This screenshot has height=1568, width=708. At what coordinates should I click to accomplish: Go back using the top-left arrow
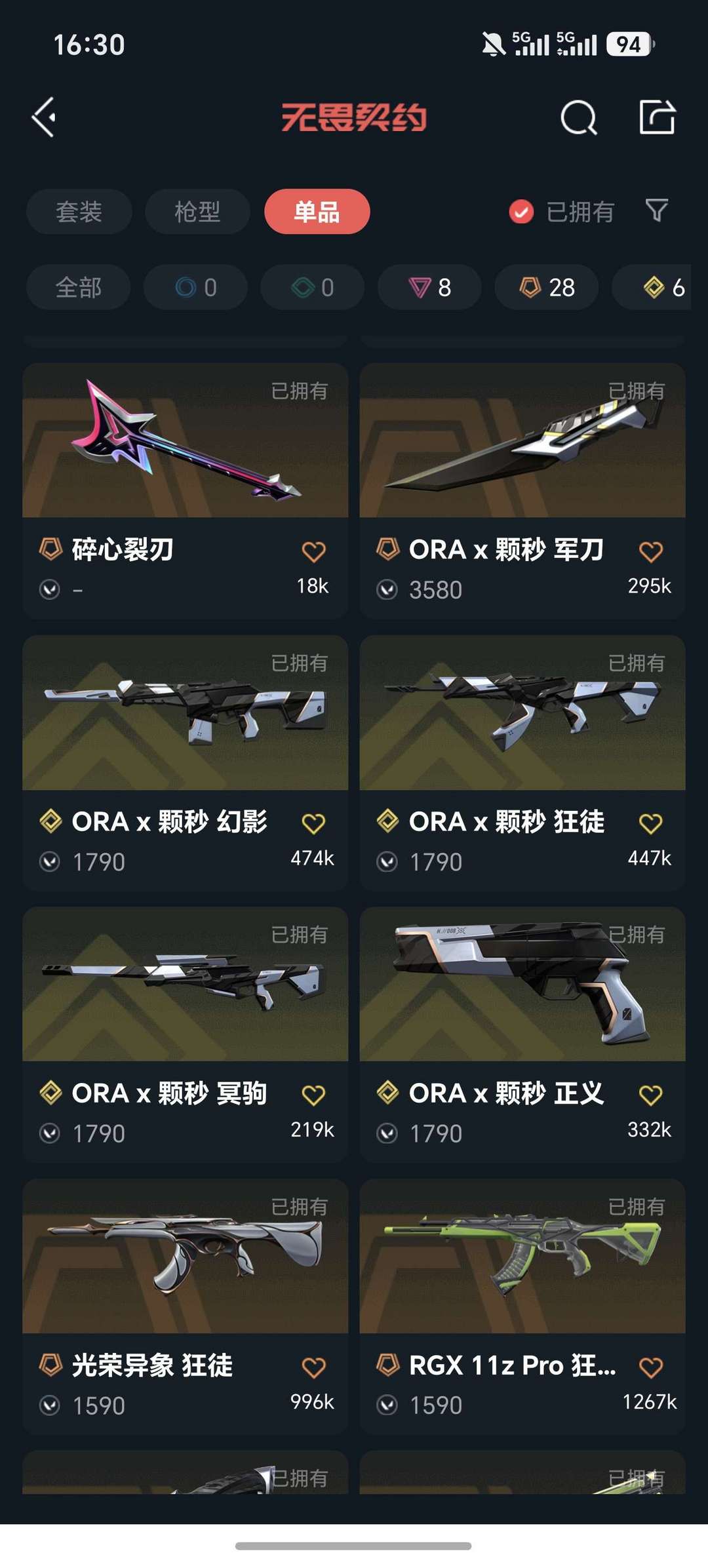pyautogui.click(x=44, y=117)
